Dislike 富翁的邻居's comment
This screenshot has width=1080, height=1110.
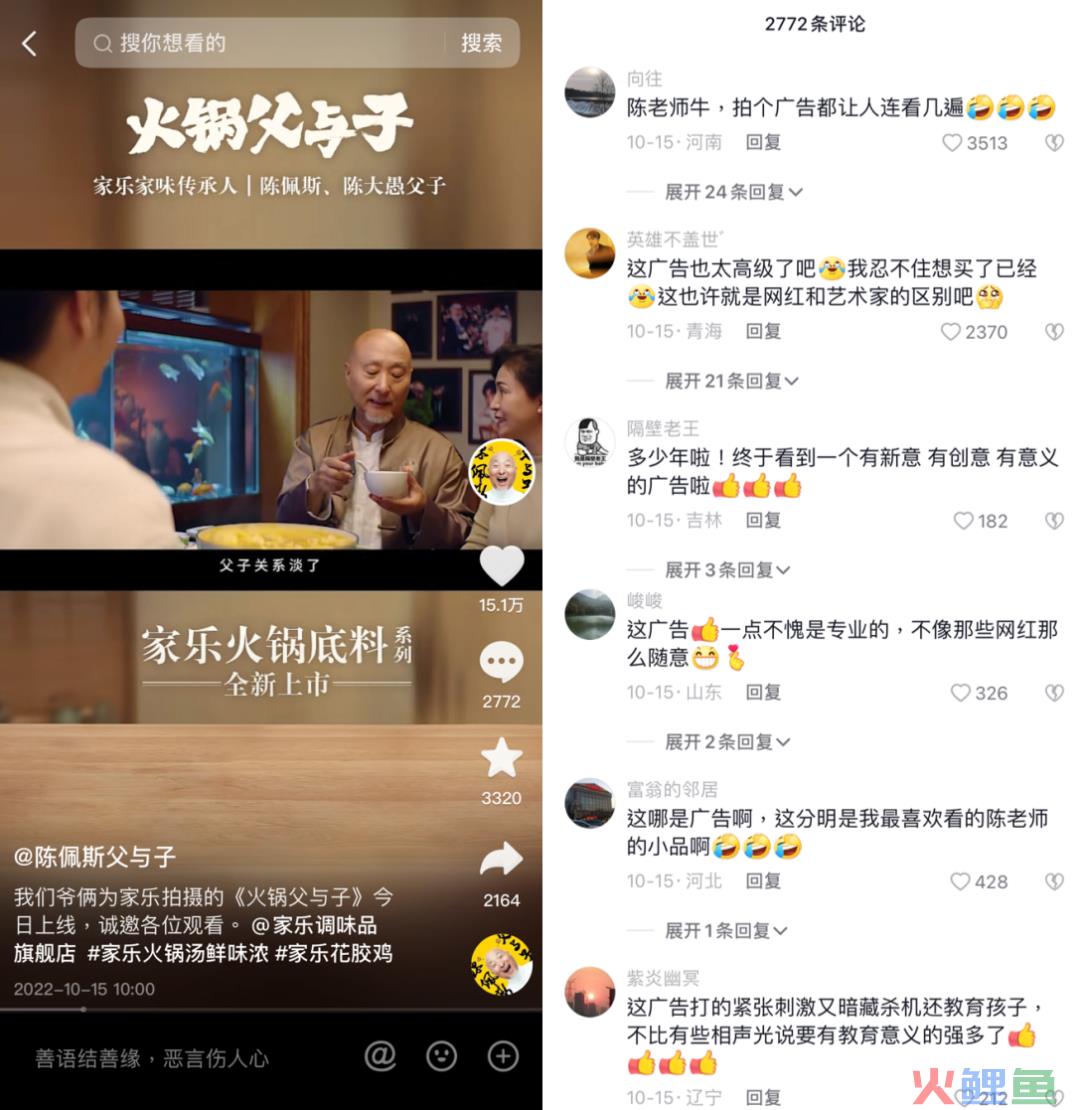click(1053, 881)
